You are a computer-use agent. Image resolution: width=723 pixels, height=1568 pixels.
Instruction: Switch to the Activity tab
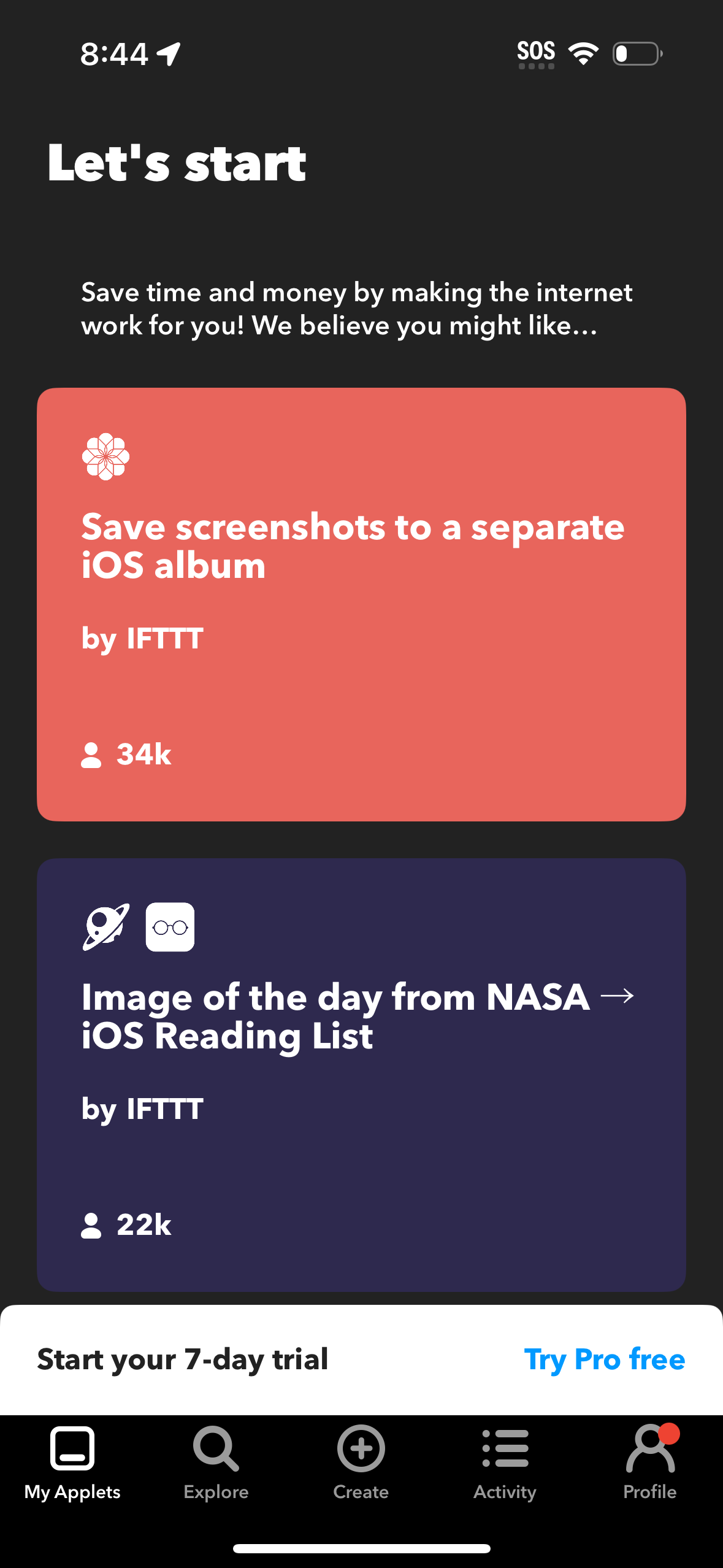coord(504,1472)
